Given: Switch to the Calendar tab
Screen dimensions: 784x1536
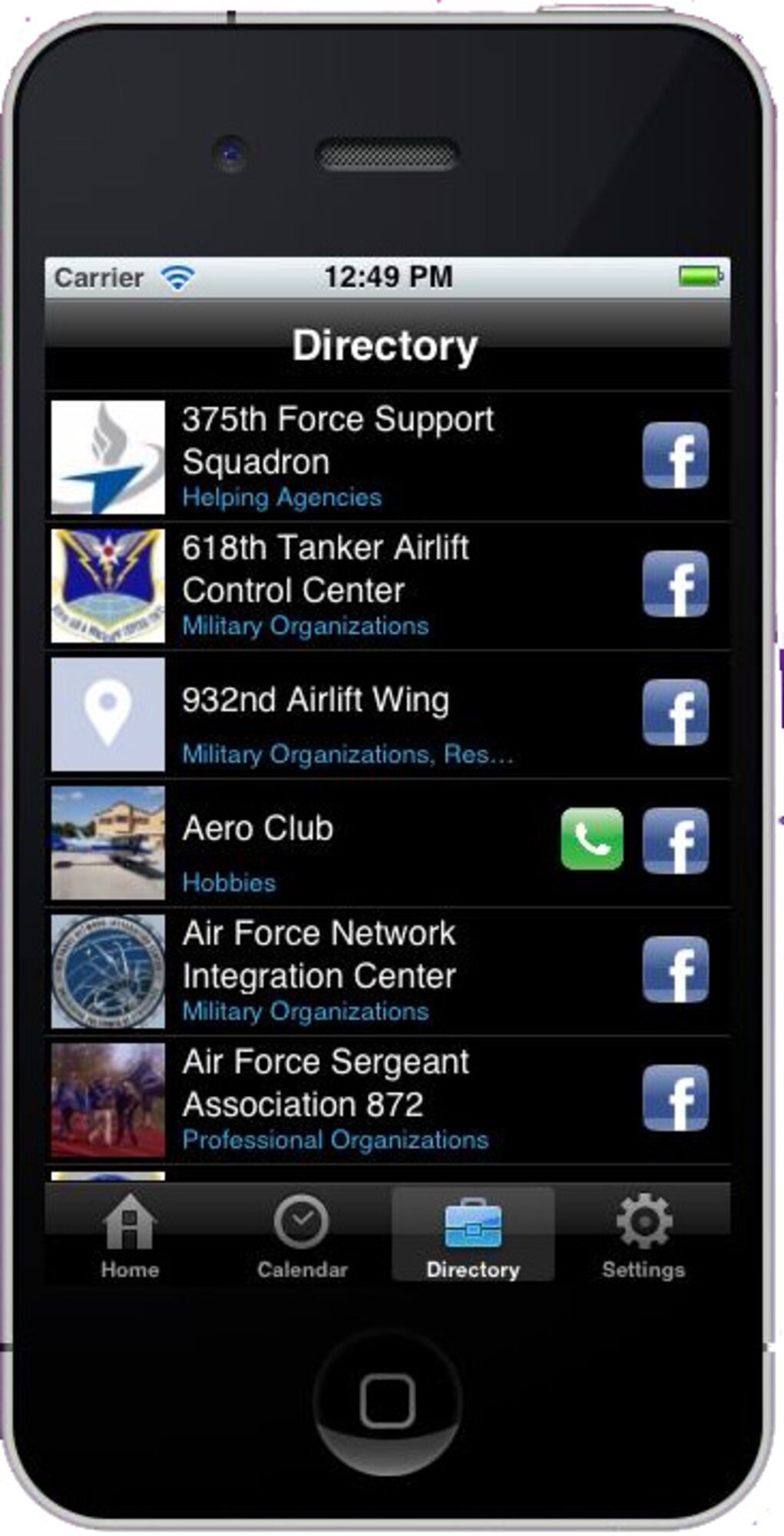Looking at the screenshot, I should [x=302, y=1235].
